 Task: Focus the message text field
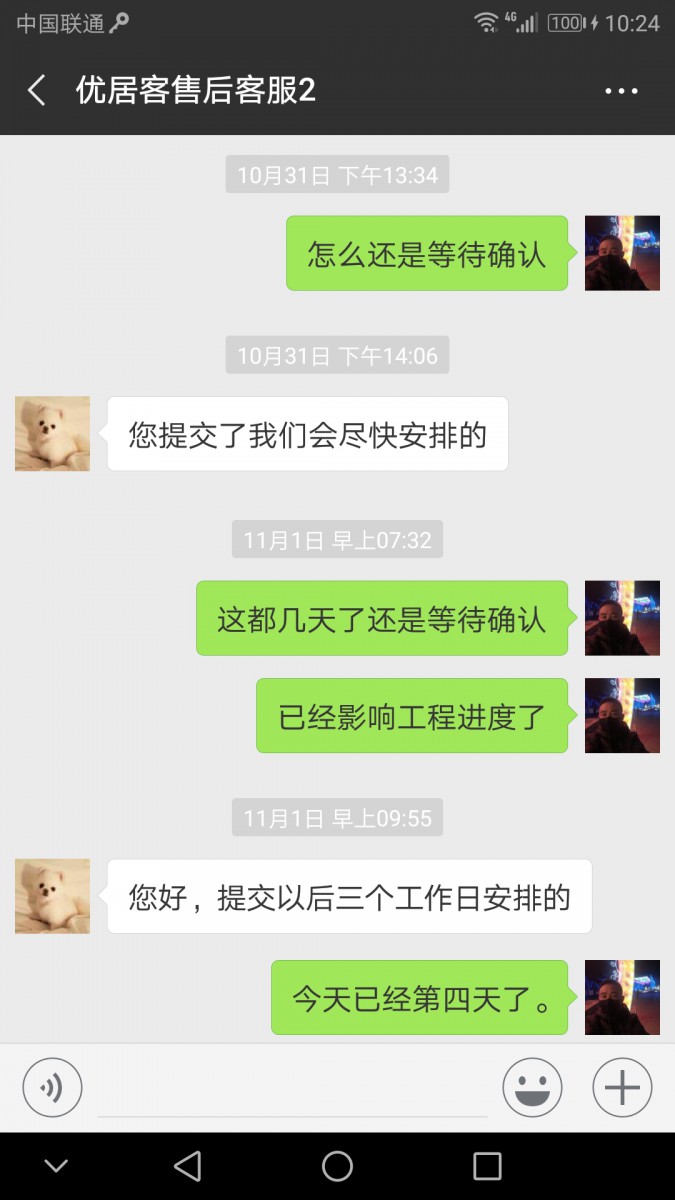pos(292,1088)
